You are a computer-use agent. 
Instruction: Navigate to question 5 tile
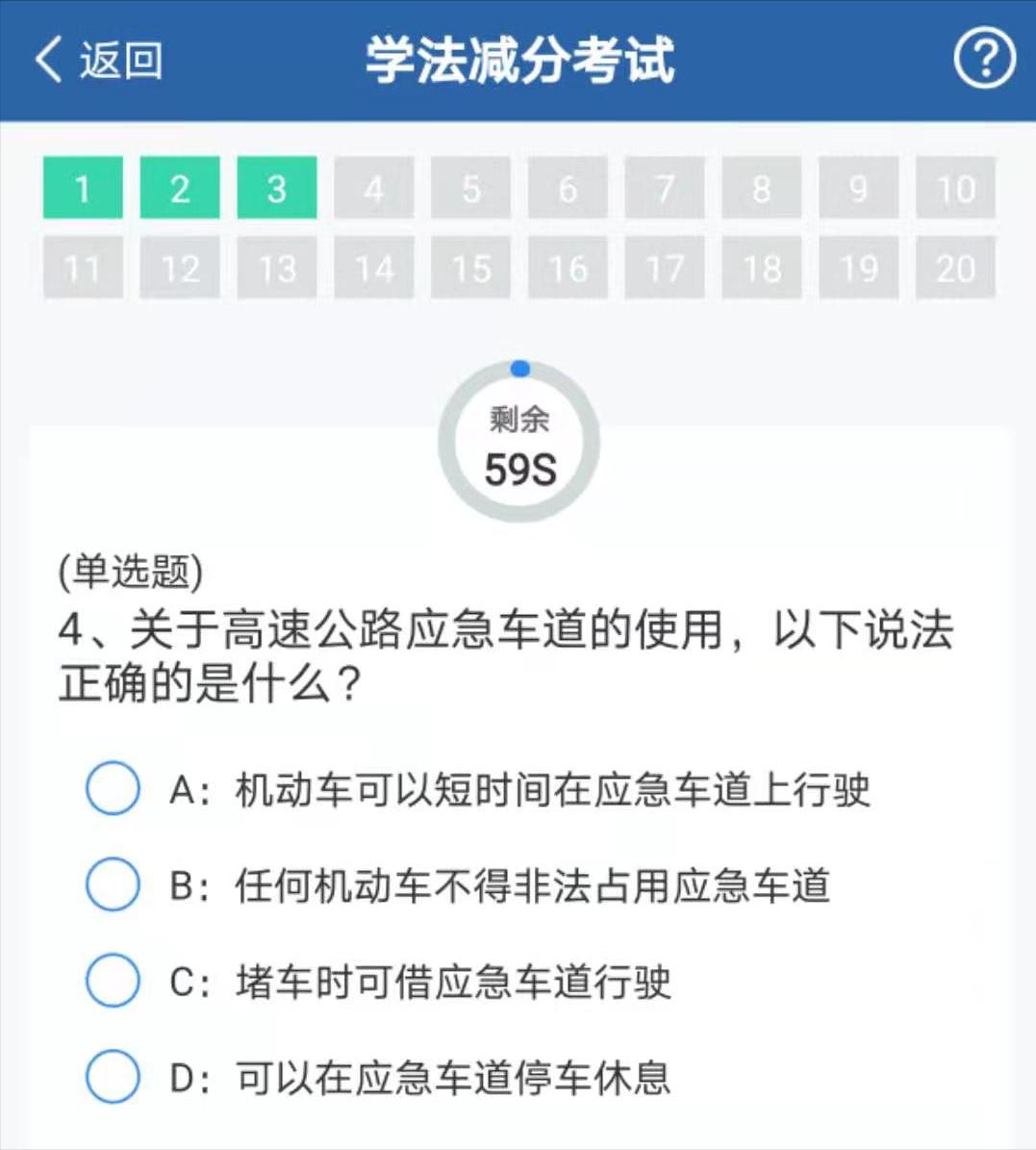pos(470,189)
